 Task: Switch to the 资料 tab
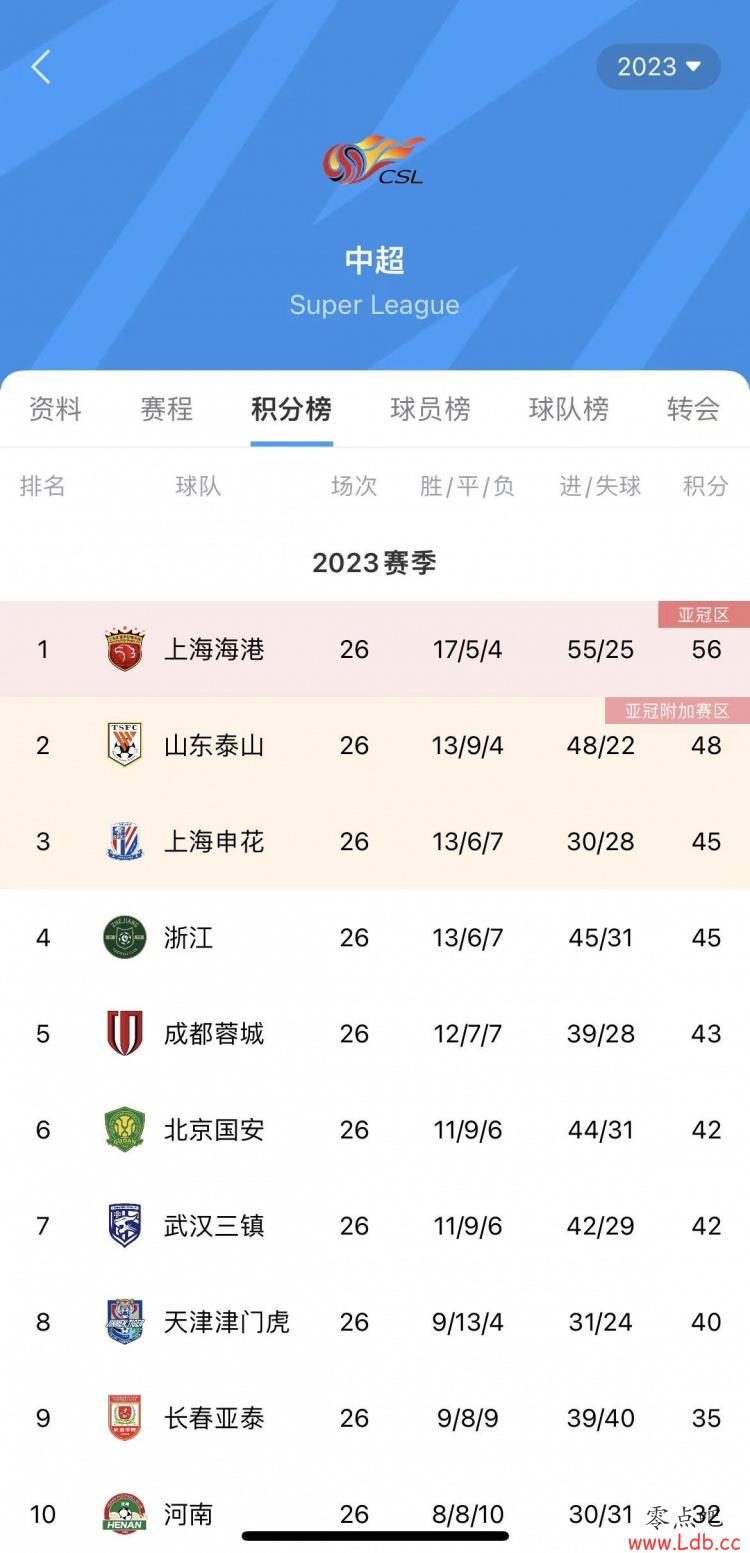click(55, 409)
